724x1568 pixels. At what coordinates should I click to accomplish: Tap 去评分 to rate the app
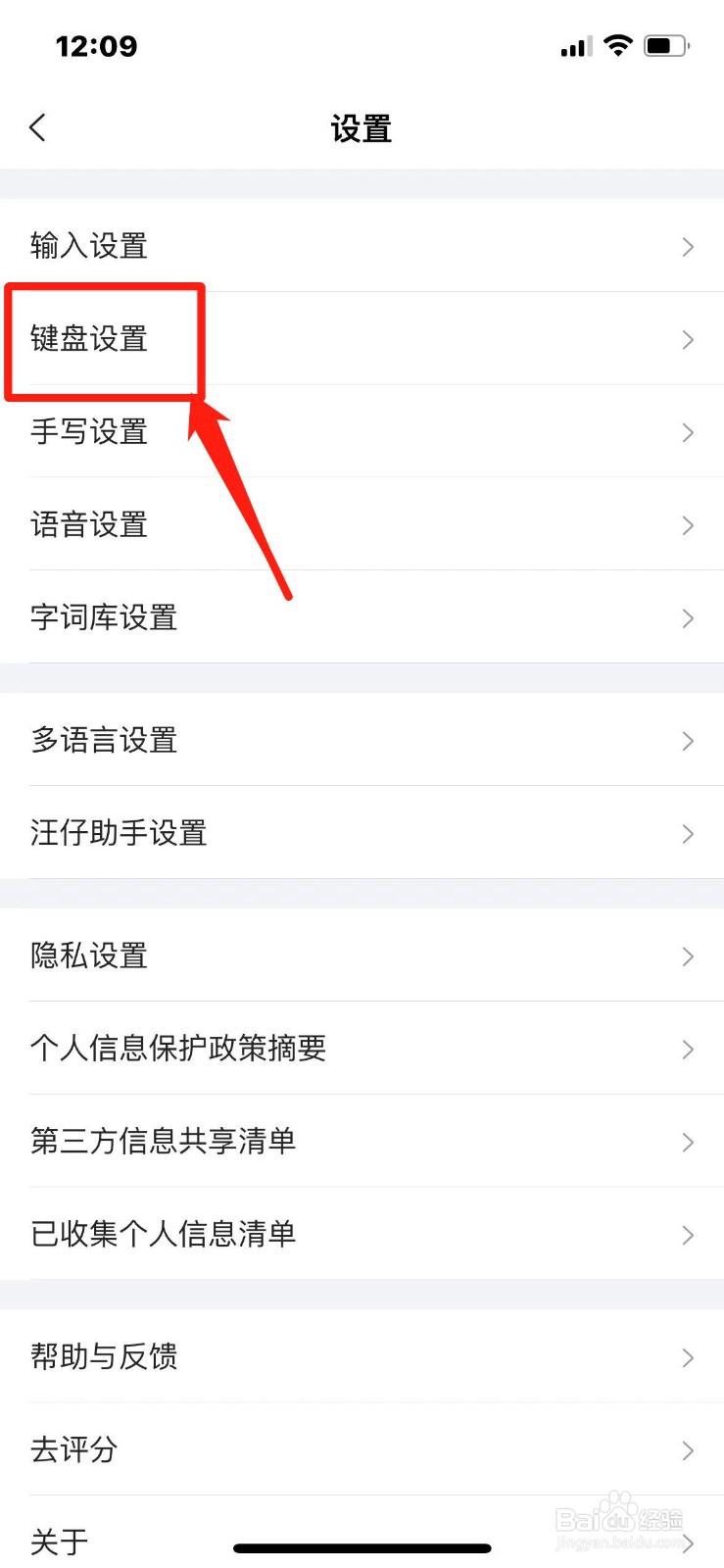point(73,1449)
